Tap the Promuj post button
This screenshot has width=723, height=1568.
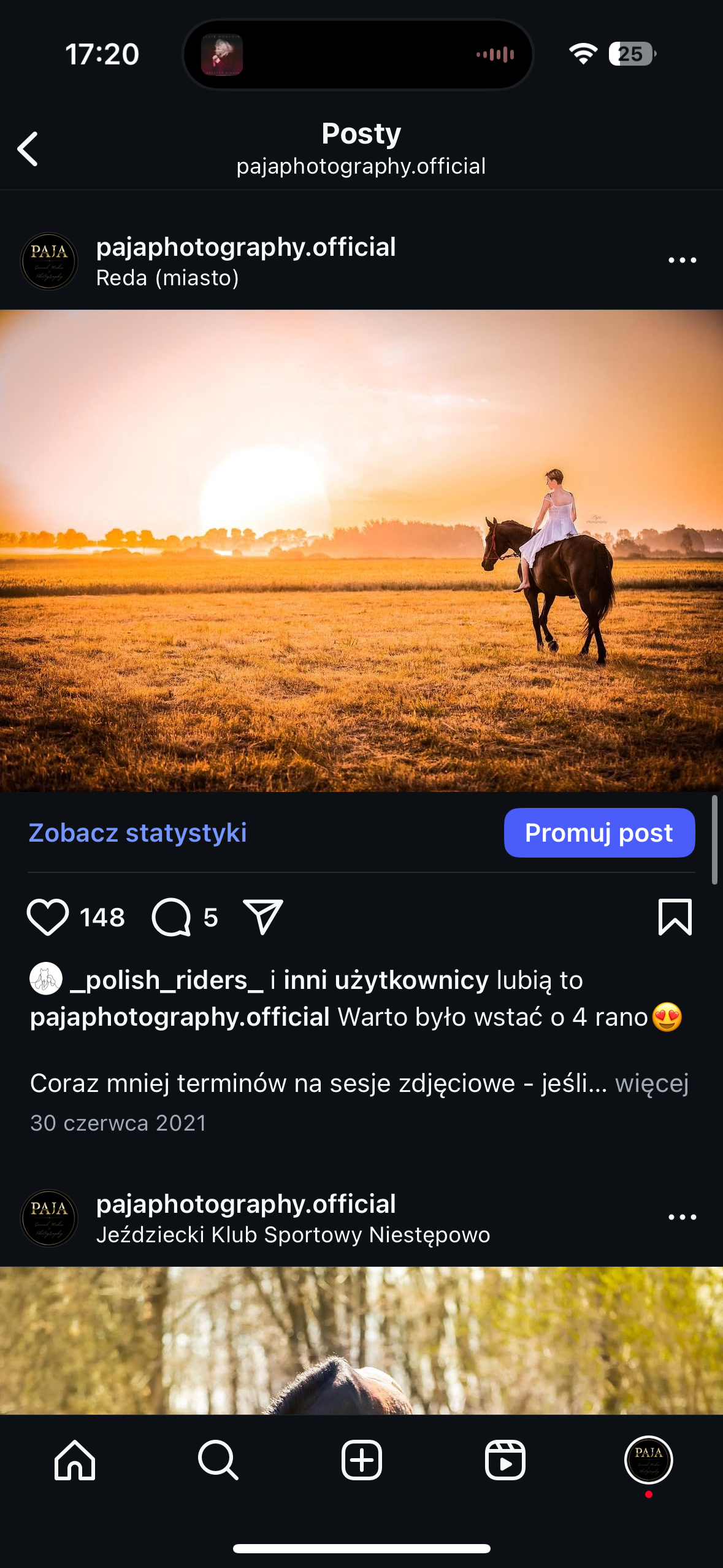(x=599, y=832)
